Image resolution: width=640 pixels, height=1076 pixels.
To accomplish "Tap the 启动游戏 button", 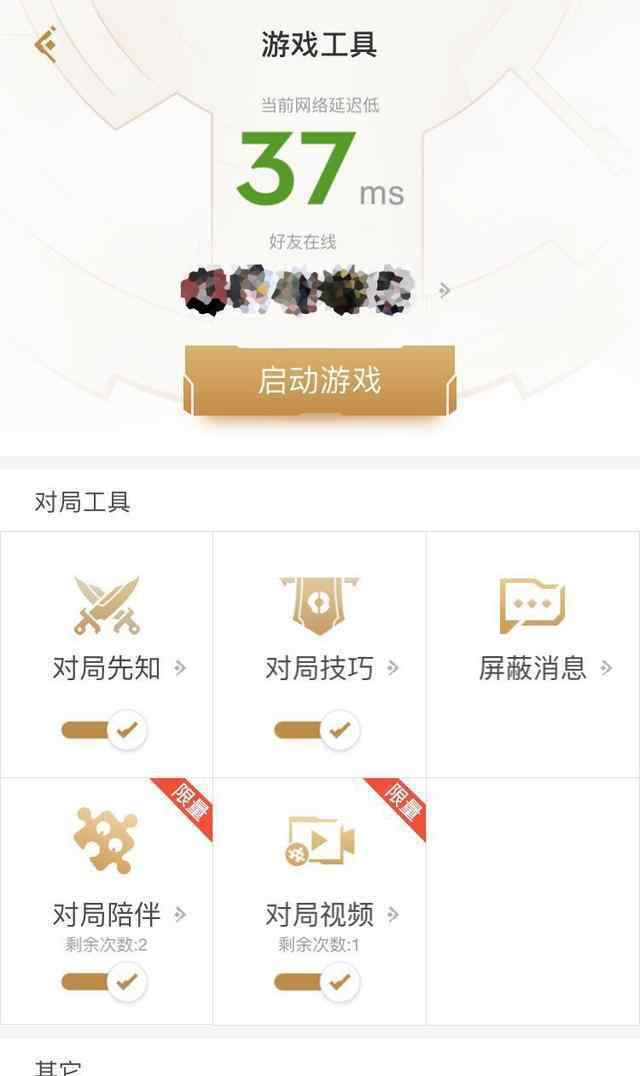I will coord(320,380).
